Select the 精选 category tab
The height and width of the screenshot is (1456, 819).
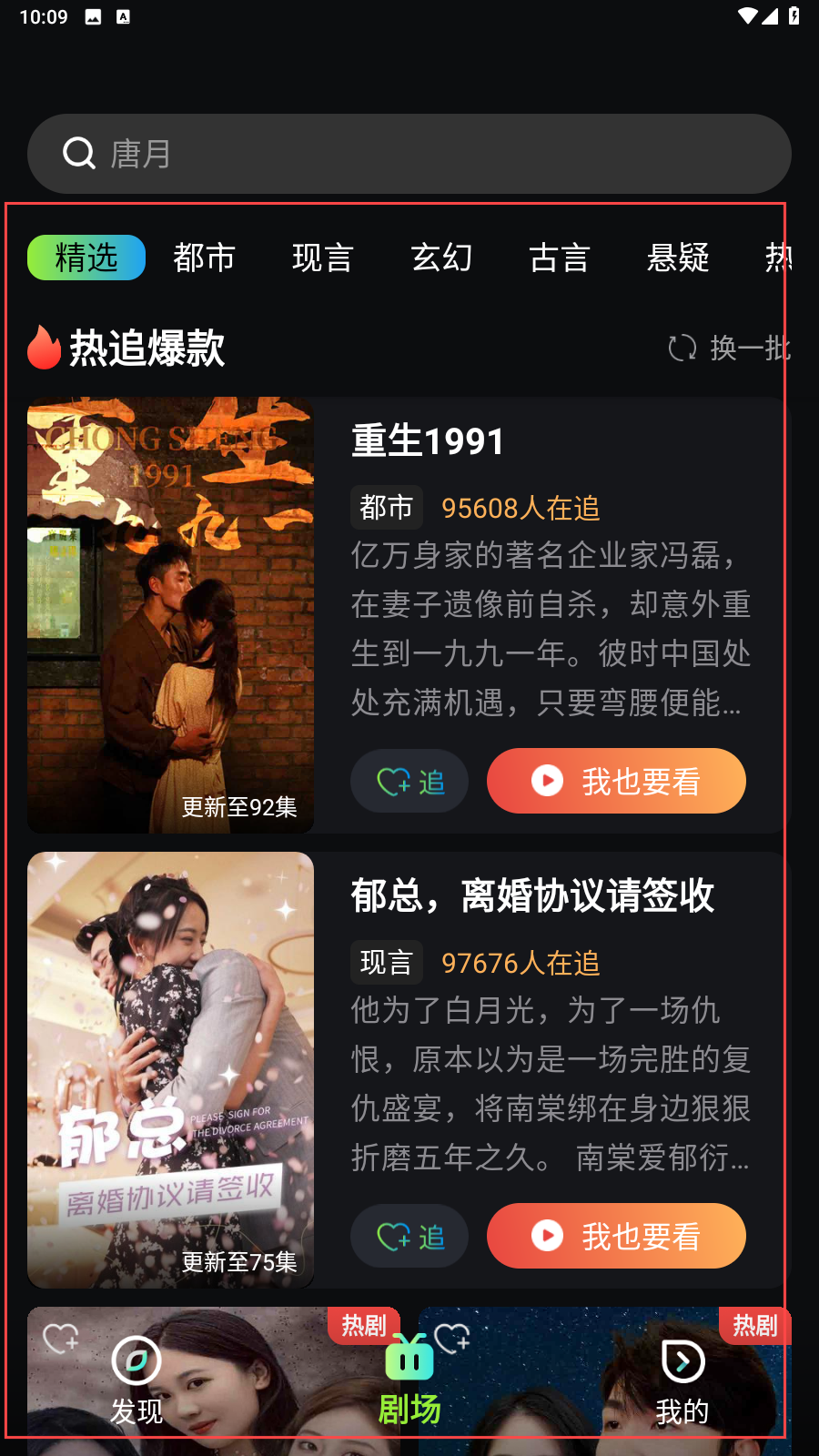click(86, 258)
